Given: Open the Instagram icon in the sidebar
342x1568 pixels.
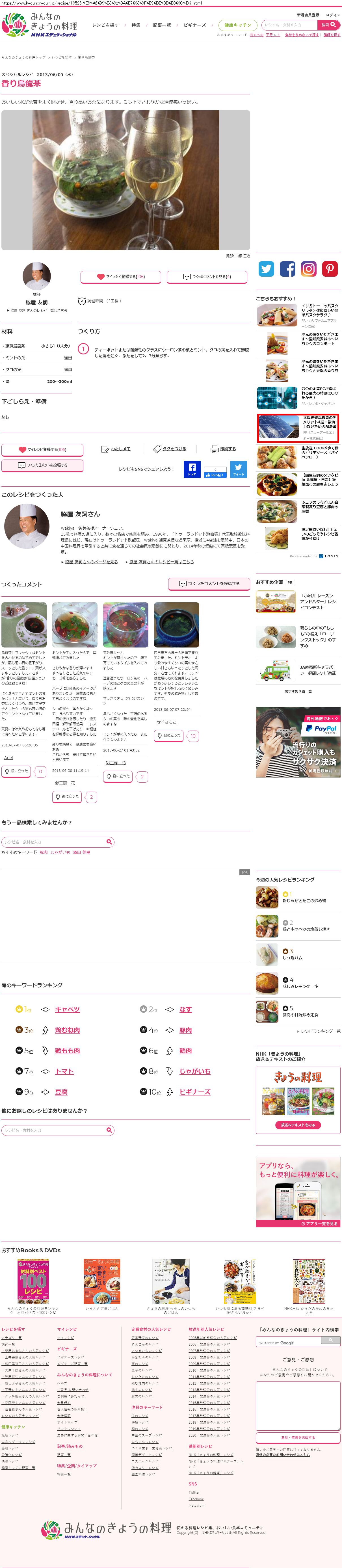Looking at the screenshot, I should coord(309,268).
